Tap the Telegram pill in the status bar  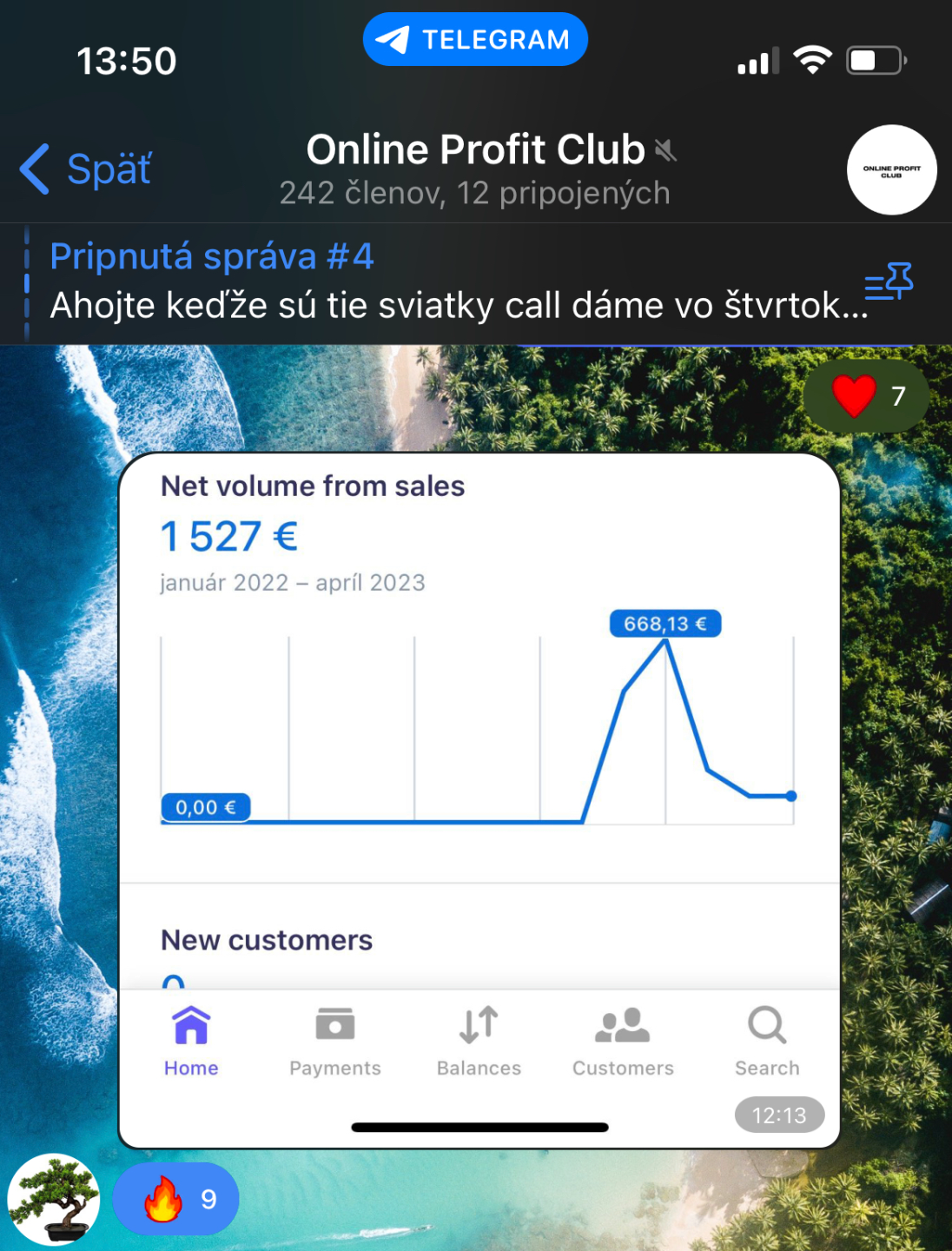(x=475, y=40)
